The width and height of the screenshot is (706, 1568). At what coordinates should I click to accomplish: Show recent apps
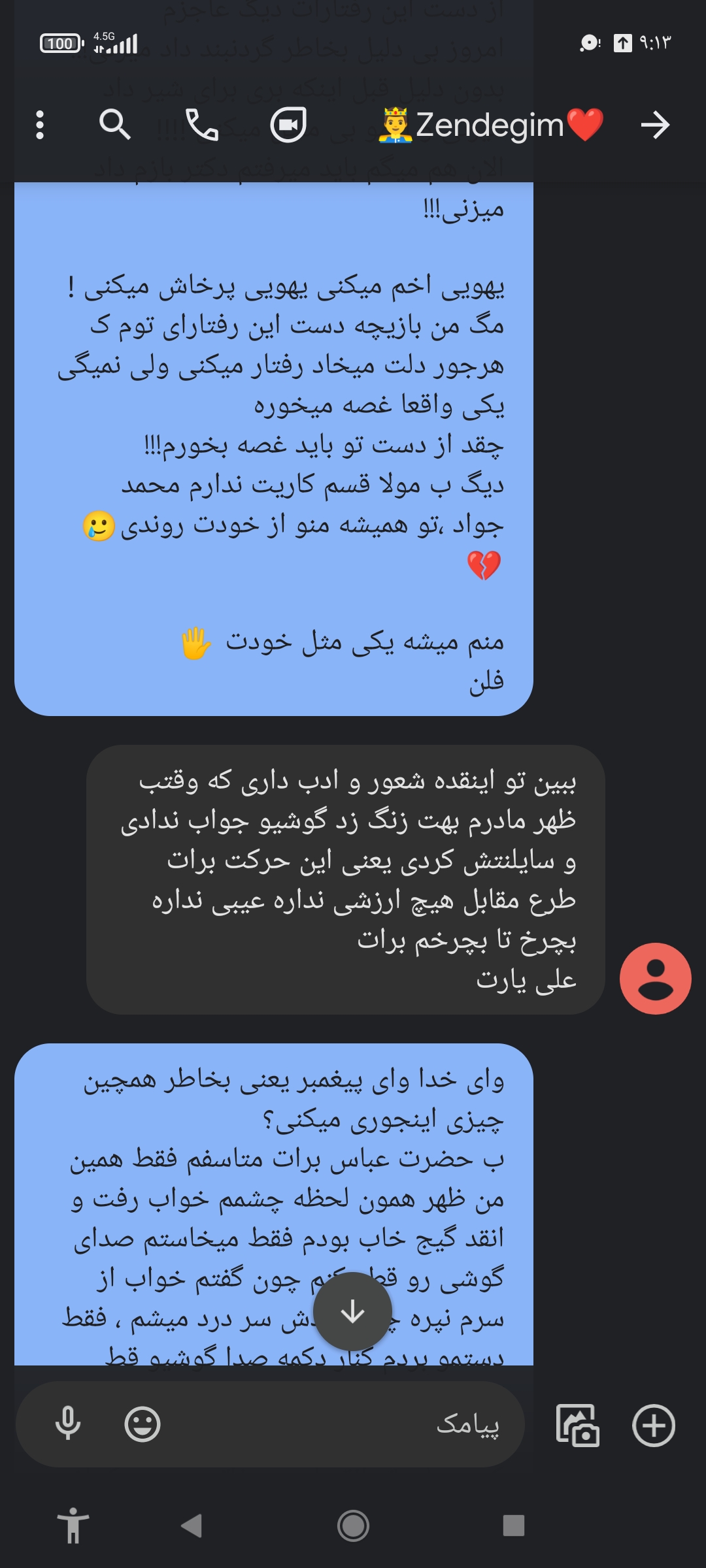(514, 1526)
